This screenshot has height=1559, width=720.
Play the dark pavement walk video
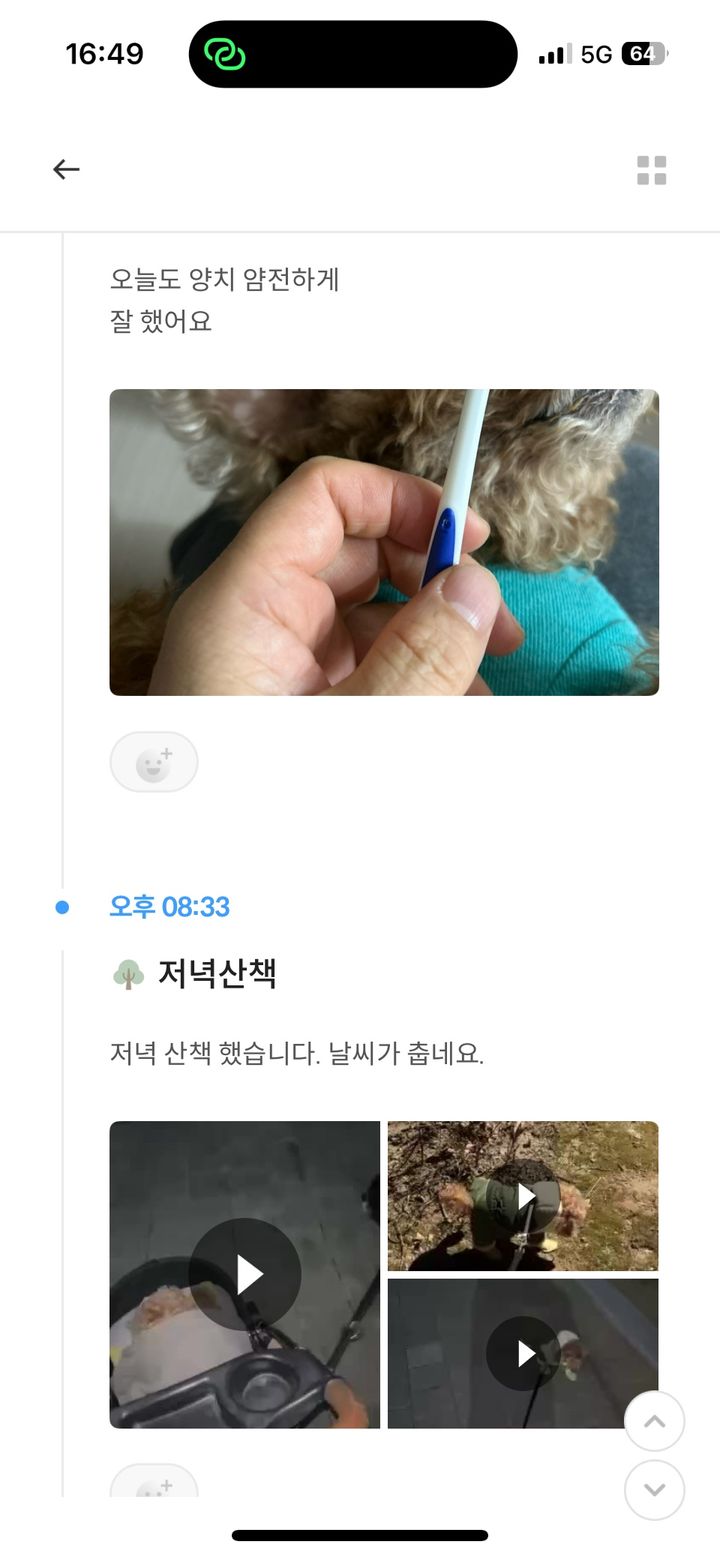[x=523, y=1353]
